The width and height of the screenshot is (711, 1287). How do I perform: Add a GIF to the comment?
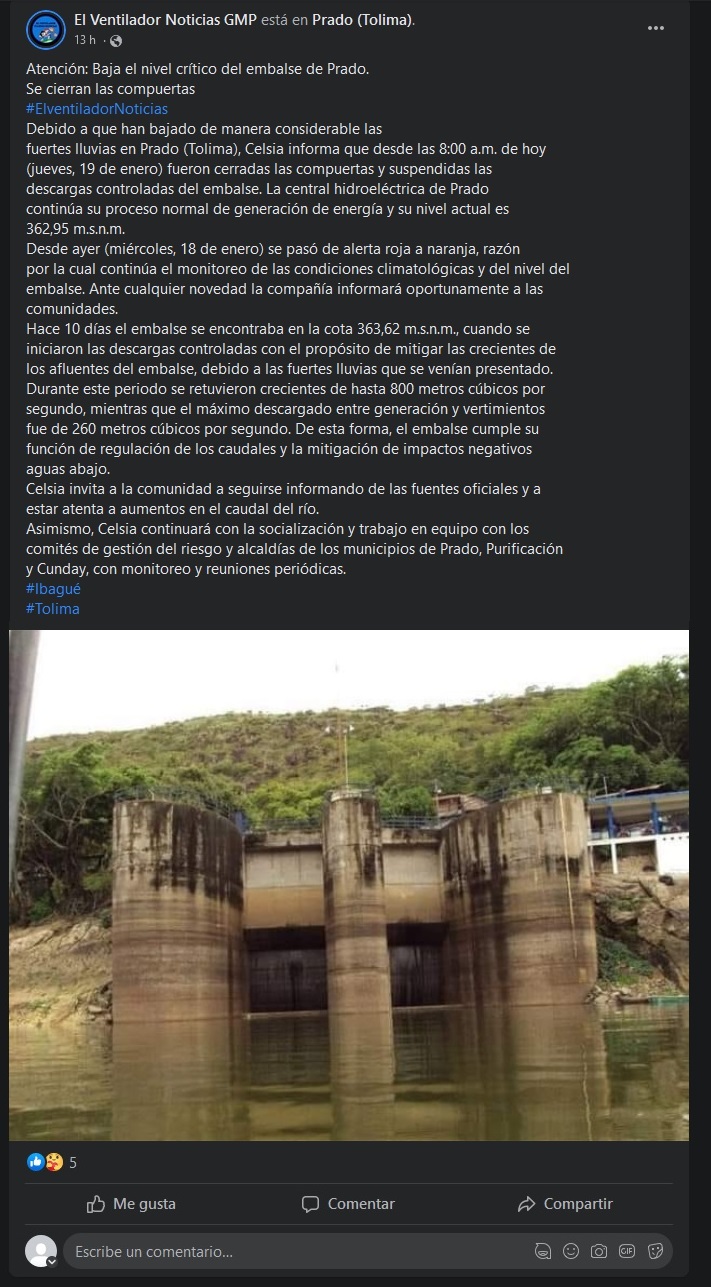[627, 1251]
